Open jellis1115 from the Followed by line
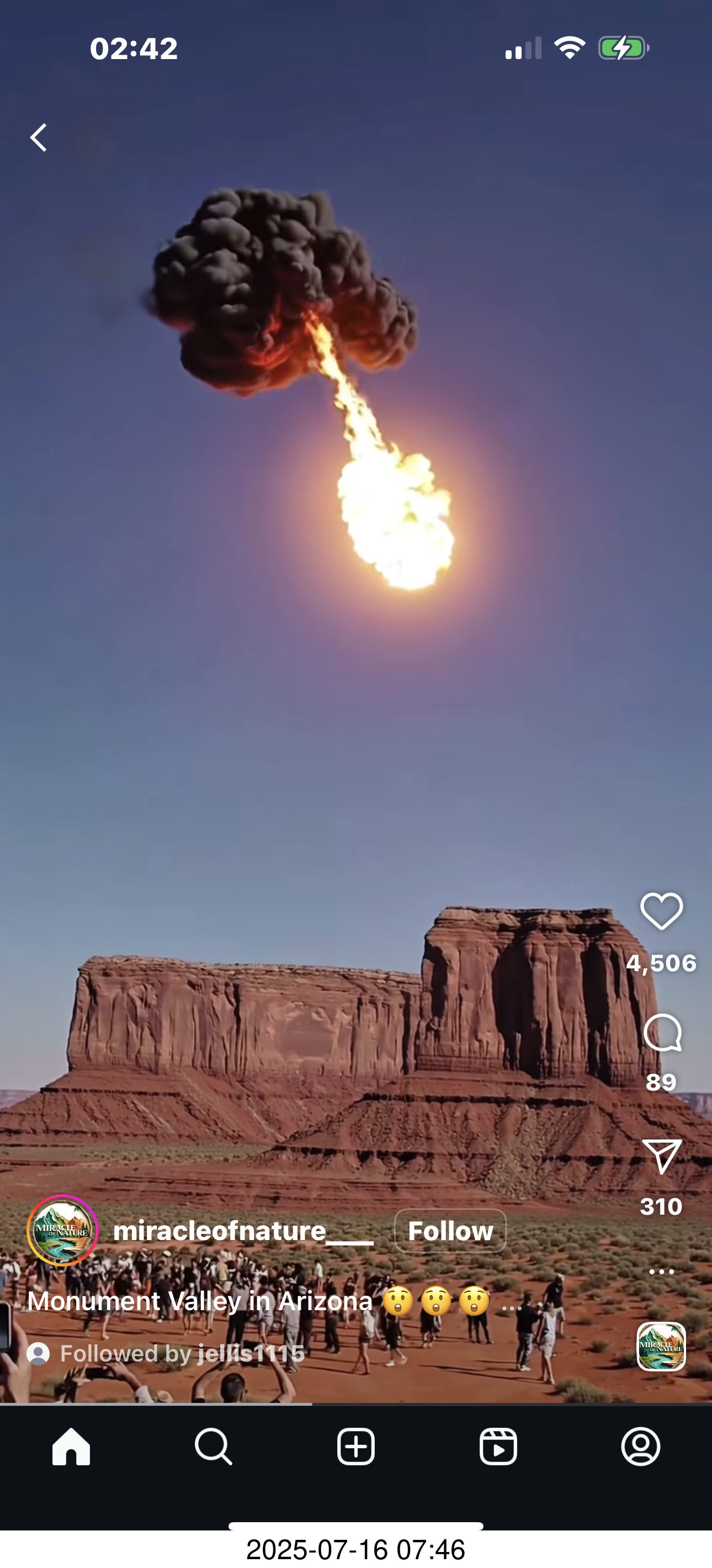This screenshot has width=712, height=1568. [251, 1353]
